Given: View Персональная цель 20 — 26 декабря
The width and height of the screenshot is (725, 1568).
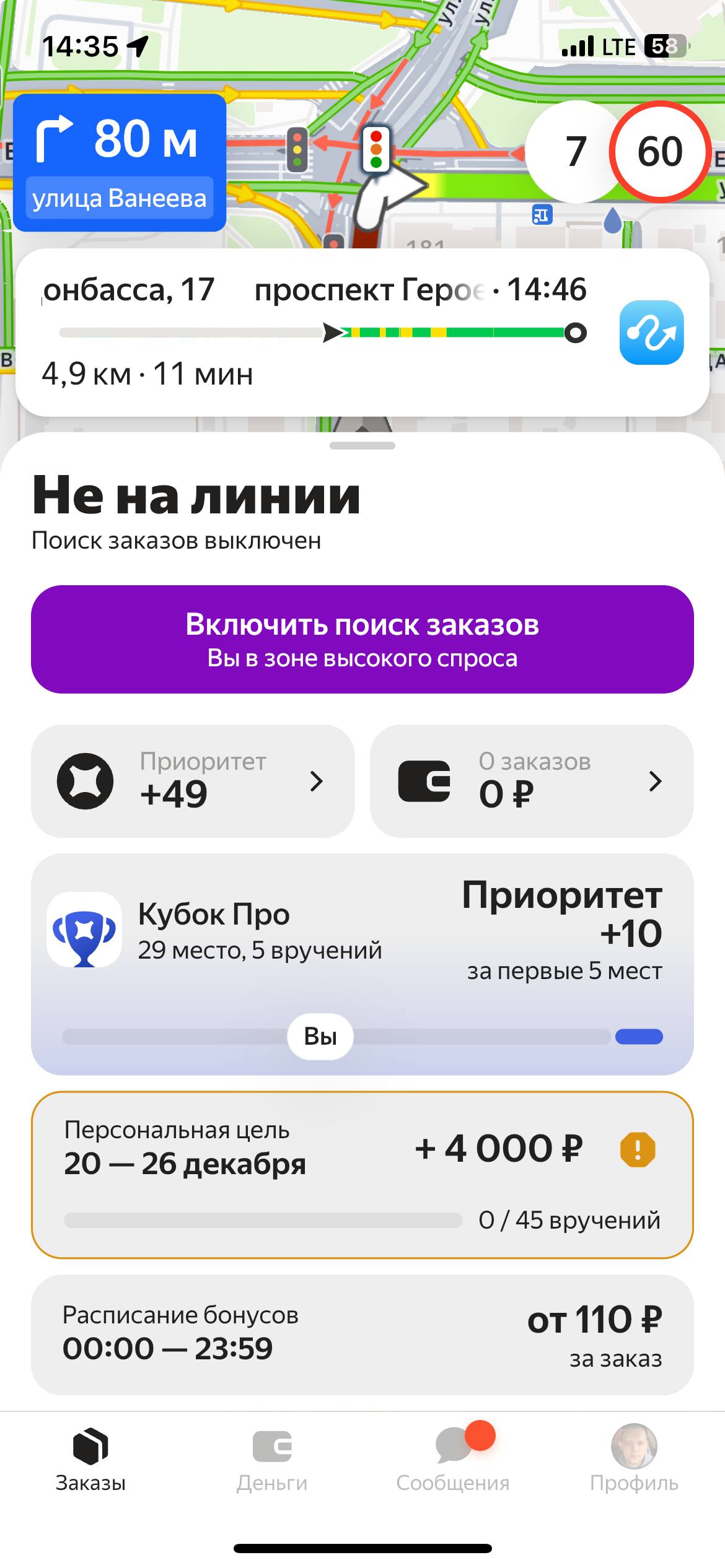Looking at the screenshot, I should [362, 1175].
